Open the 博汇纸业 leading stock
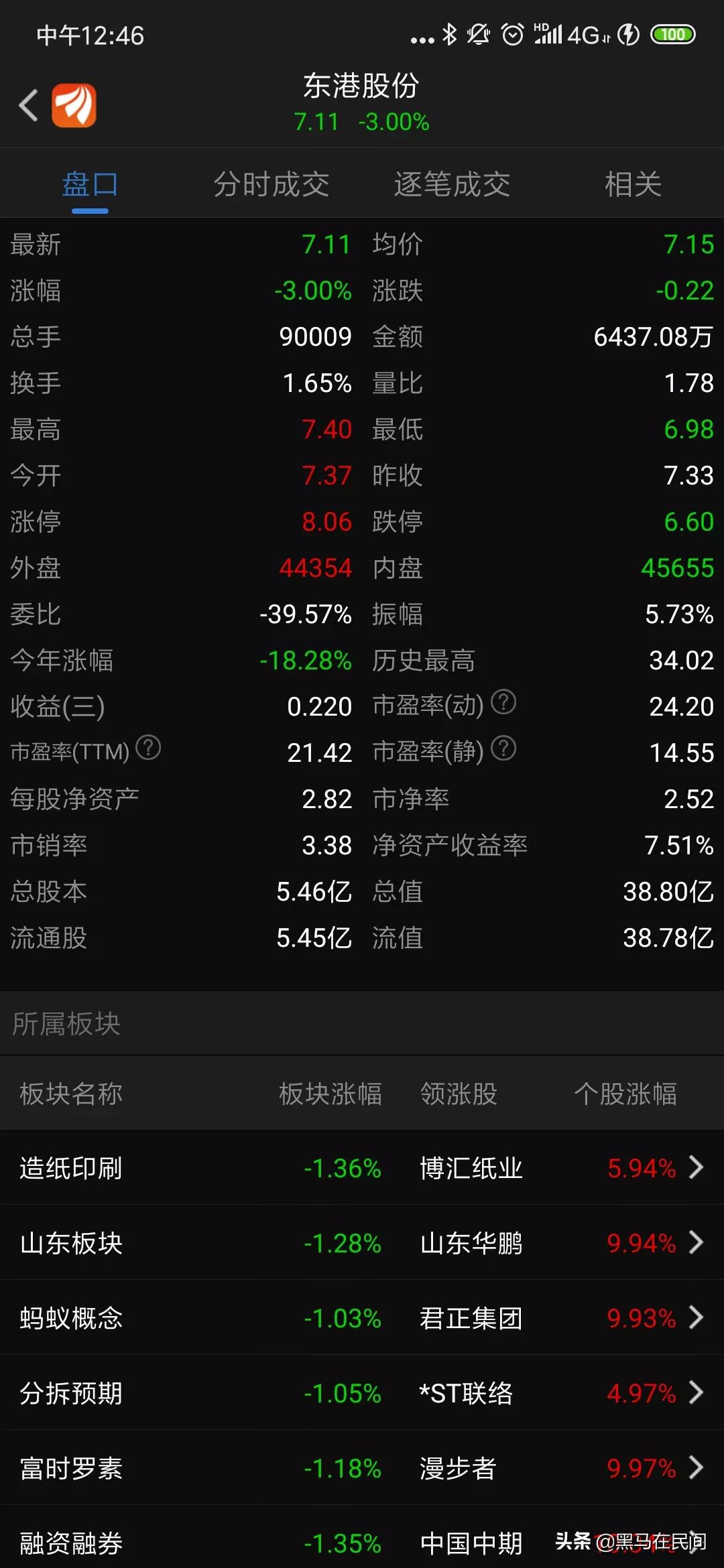The image size is (724, 1568). tap(471, 1168)
